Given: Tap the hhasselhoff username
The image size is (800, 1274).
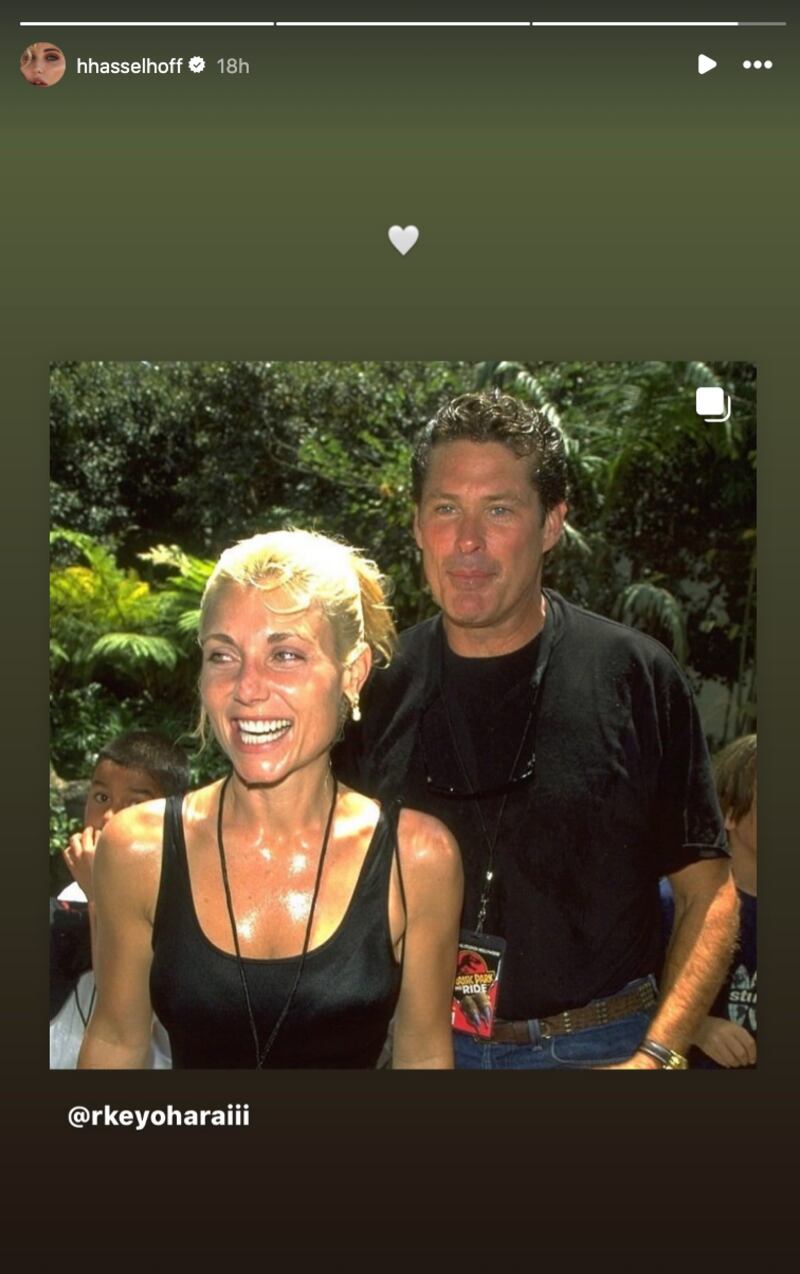Looking at the screenshot, I should coord(129,66).
